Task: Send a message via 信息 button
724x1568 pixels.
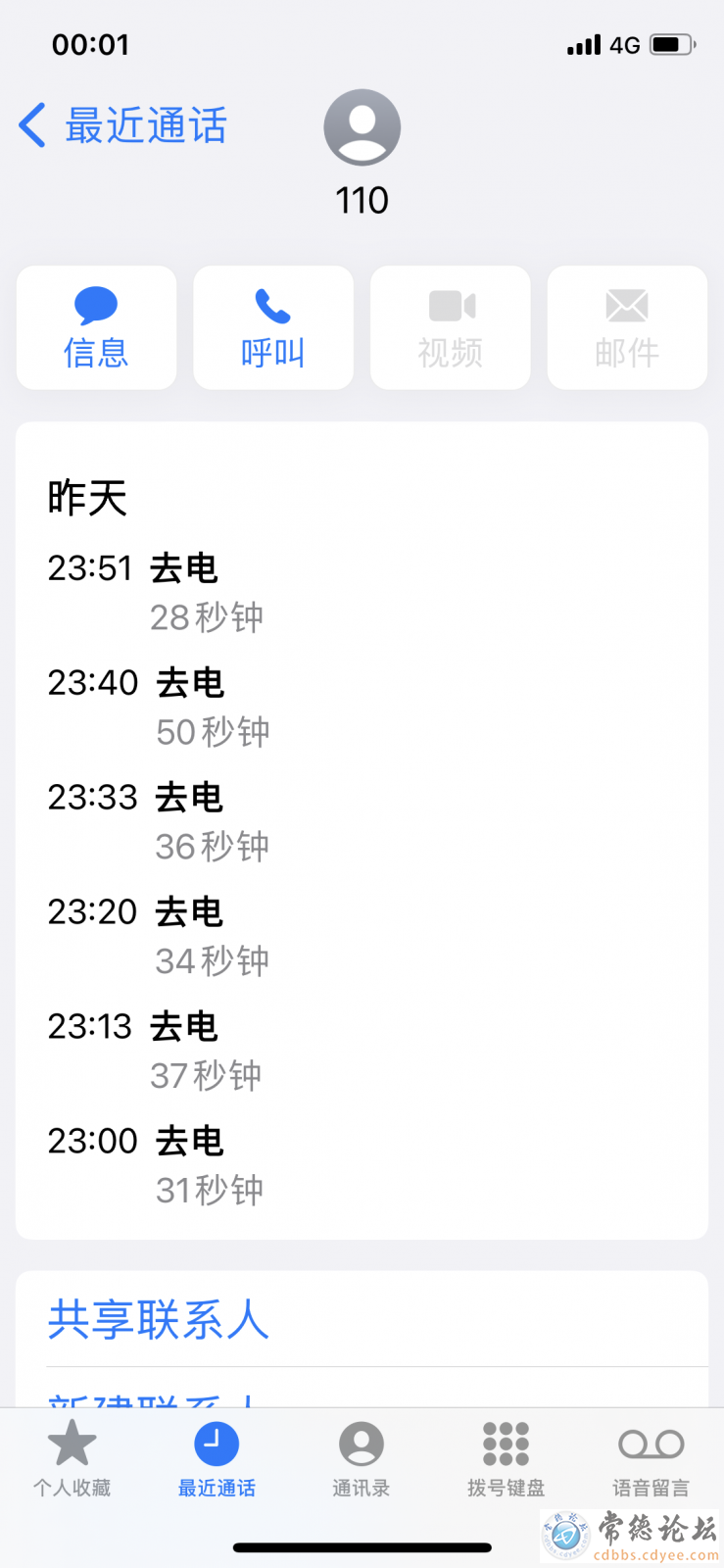Action: [x=96, y=327]
